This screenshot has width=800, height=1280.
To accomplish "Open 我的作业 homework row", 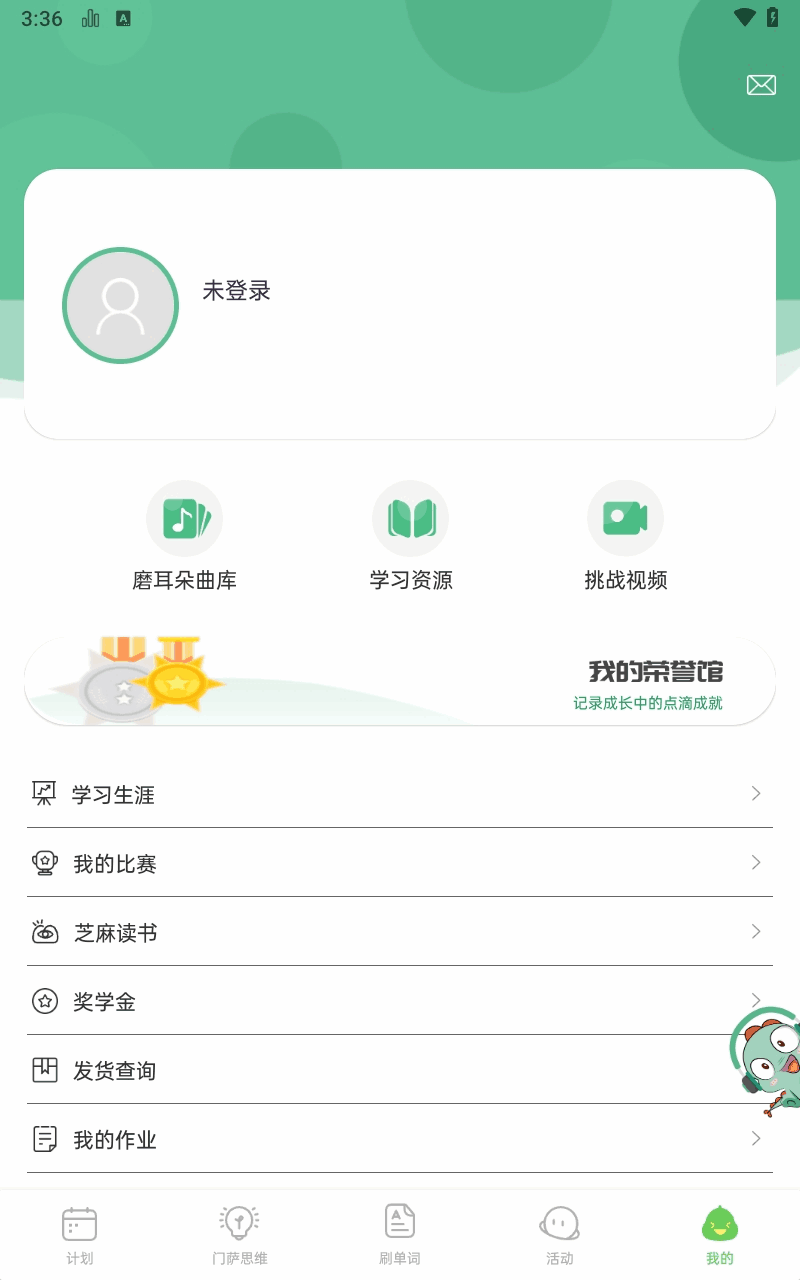I will pyautogui.click(x=400, y=1139).
